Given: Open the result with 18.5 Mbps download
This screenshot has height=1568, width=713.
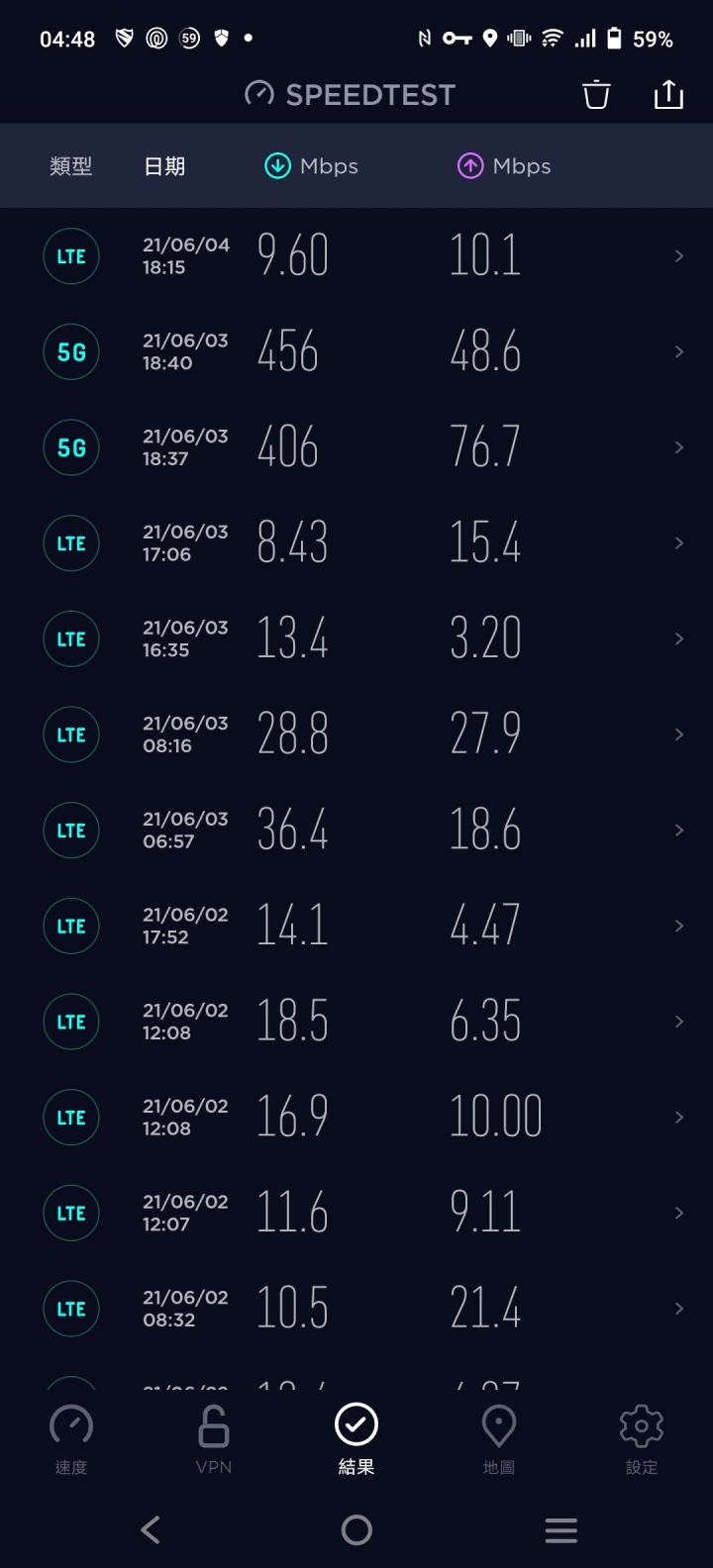Looking at the screenshot, I should point(356,1022).
